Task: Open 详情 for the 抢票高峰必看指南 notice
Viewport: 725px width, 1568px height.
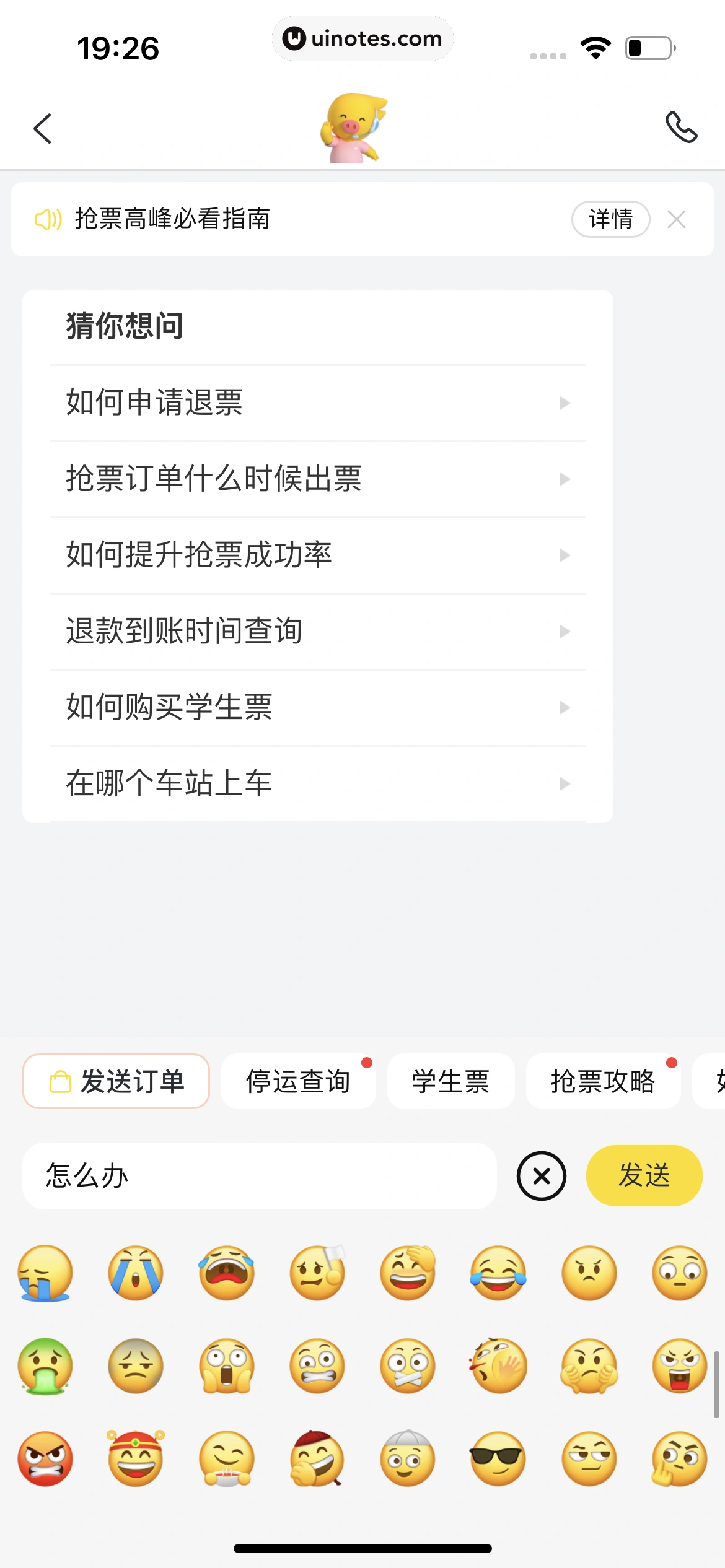Action: tap(610, 219)
